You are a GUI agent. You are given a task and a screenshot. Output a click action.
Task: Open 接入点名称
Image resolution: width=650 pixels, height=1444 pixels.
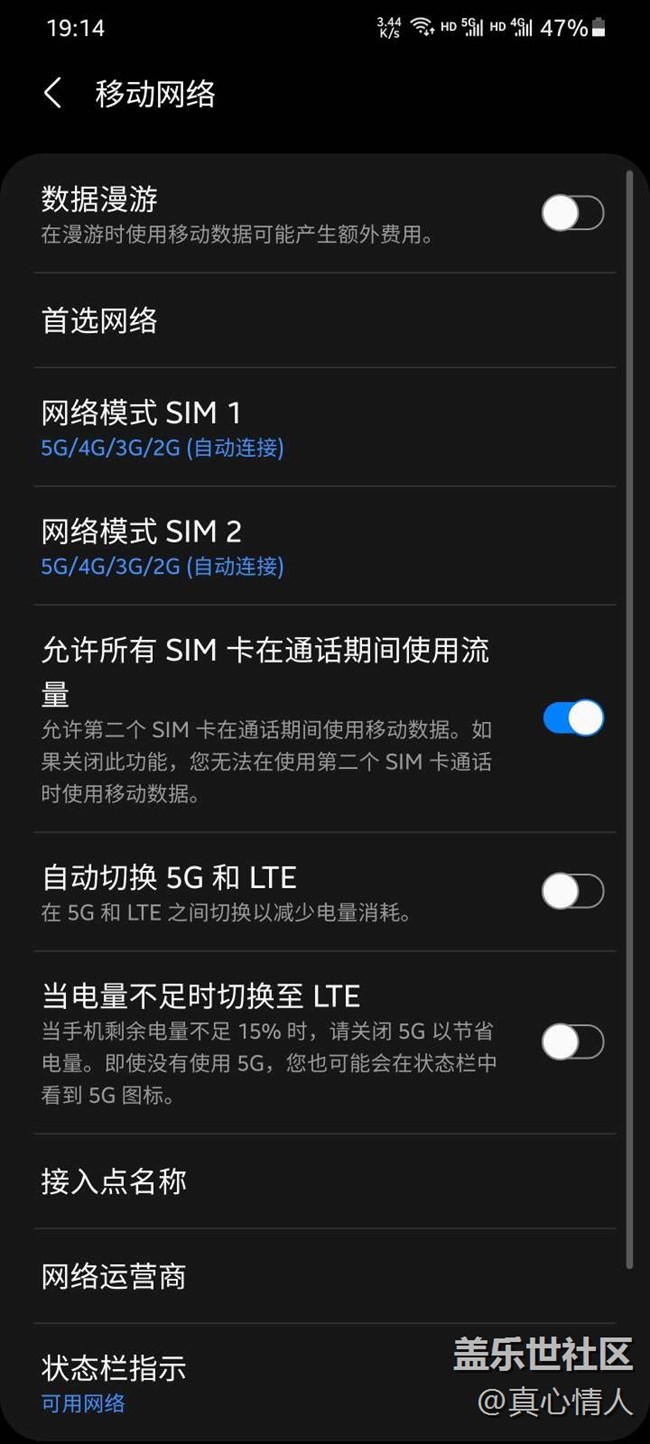pos(325,1182)
